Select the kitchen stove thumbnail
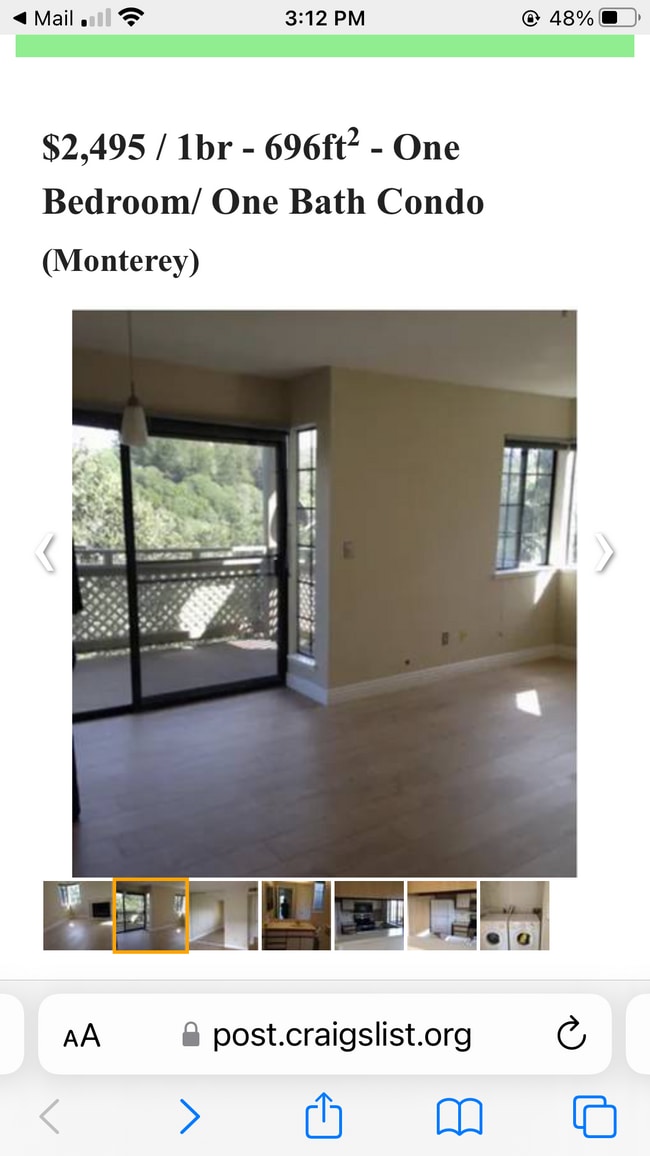The image size is (650, 1156). point(369,915)
